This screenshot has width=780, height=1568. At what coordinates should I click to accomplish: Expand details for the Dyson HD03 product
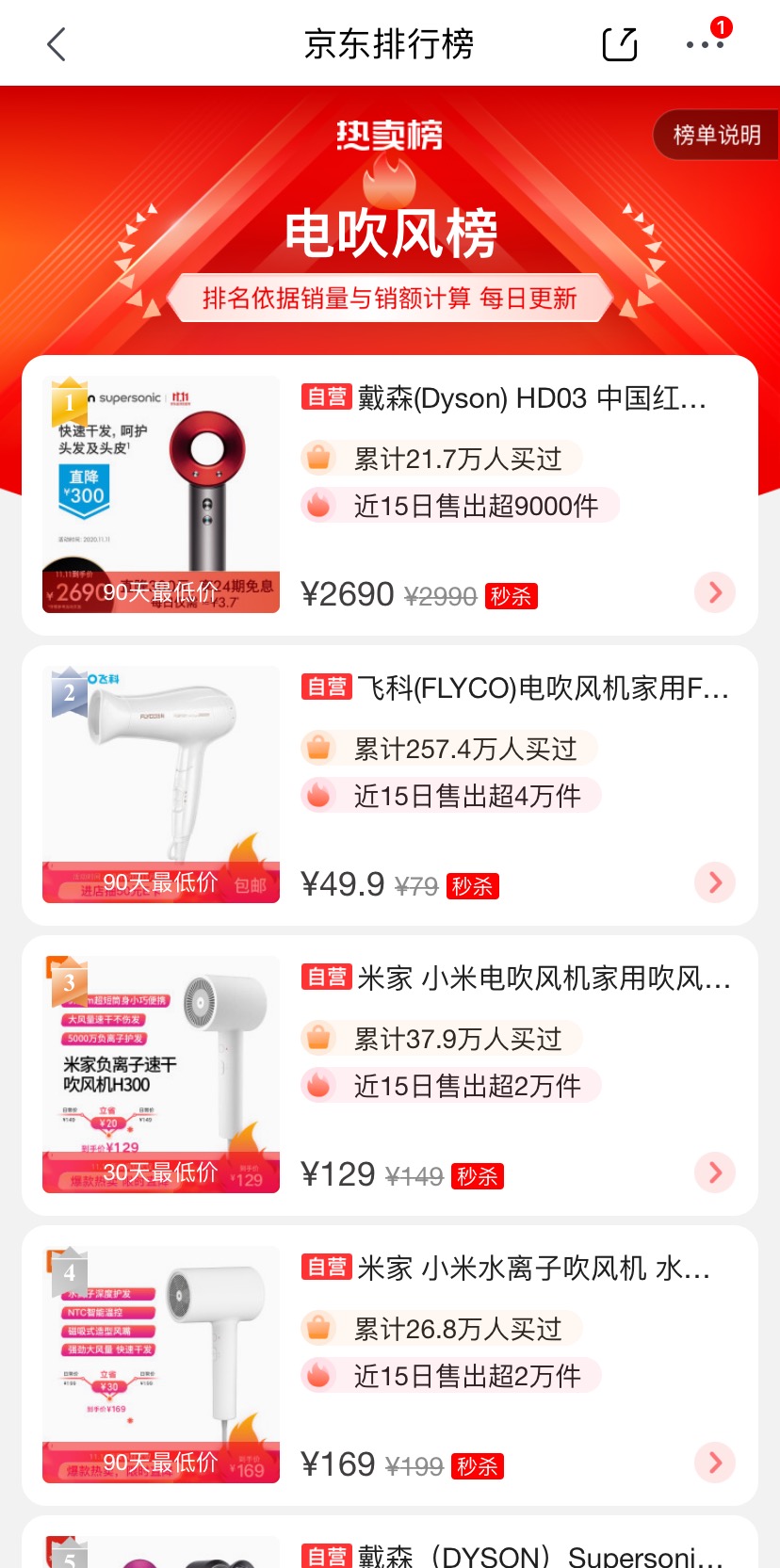coord(715,592)
